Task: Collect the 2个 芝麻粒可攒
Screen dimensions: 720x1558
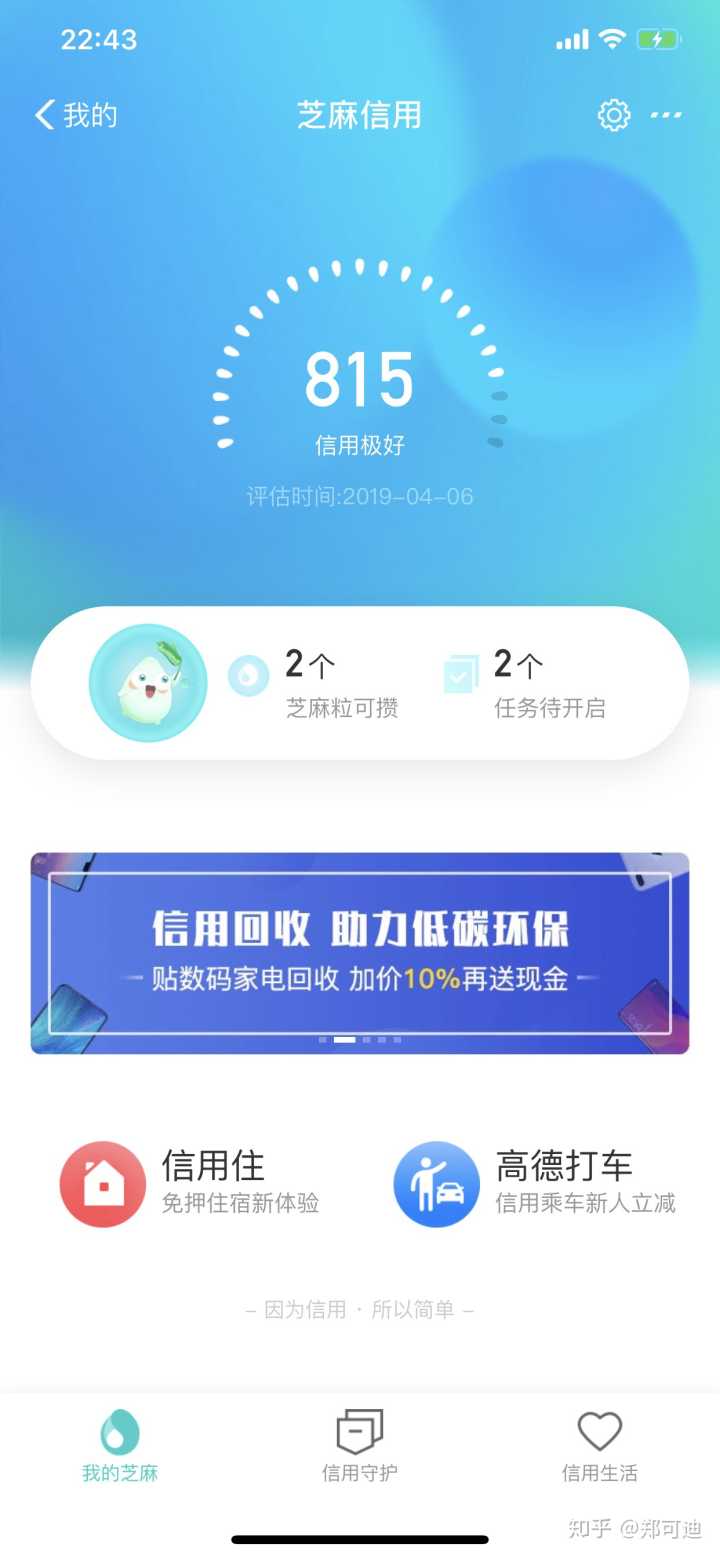Action: point(315,682)
